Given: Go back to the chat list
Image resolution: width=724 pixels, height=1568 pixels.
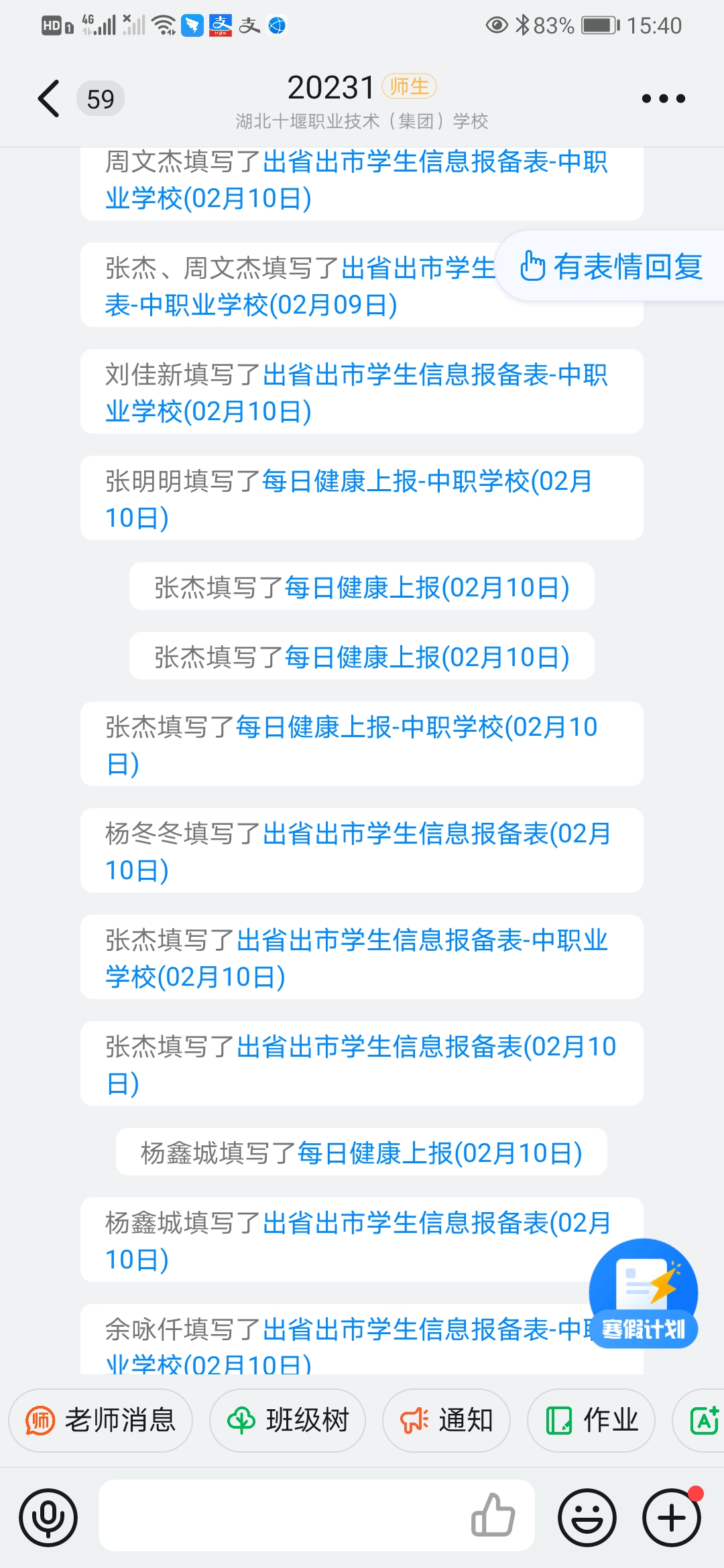Looking at the screenshot, I should 49,99.
